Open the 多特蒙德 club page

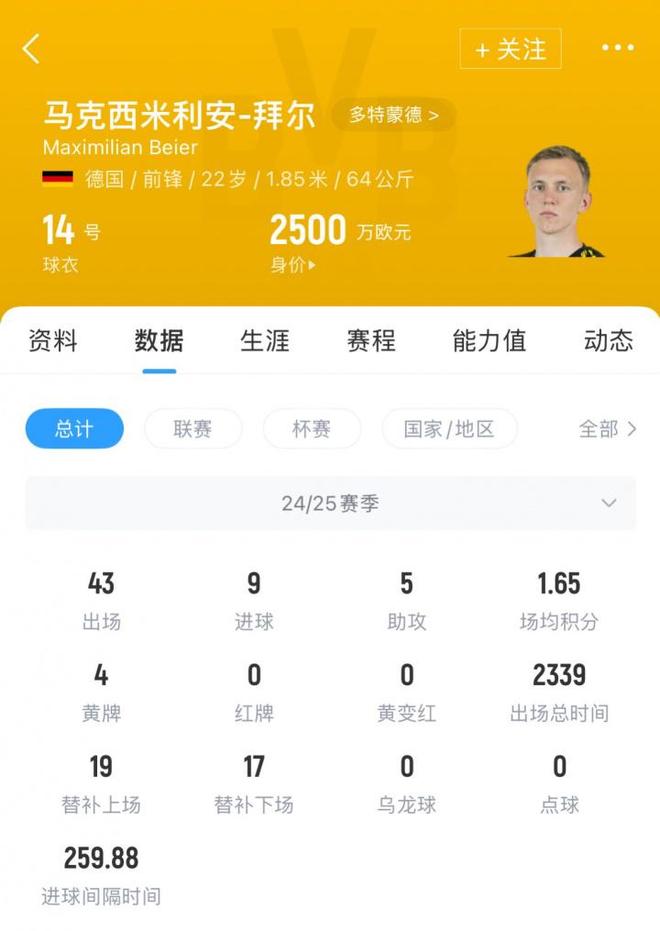(393, 115)
